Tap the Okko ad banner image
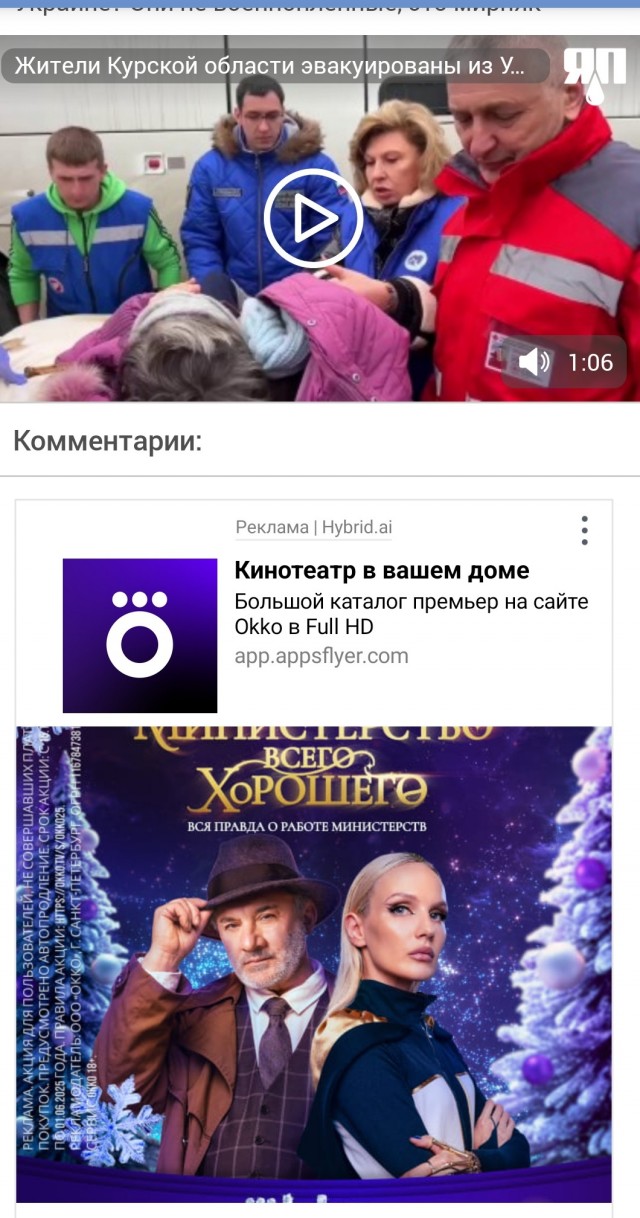The width and height of the screenshot is (640, 1218). (314, 964)
